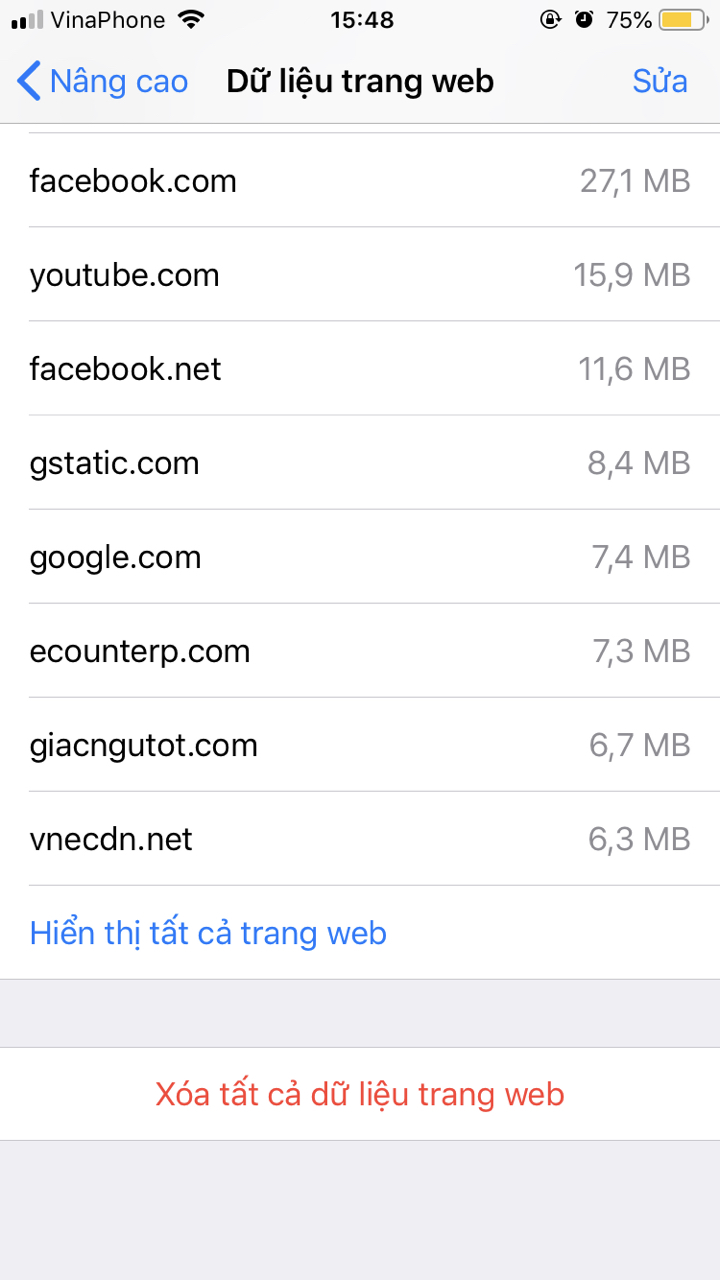Show all sites via Hiển thị tất cả trang web
Screen dimensions: 720x1280
pyautogui.click(x=208, y=933)
